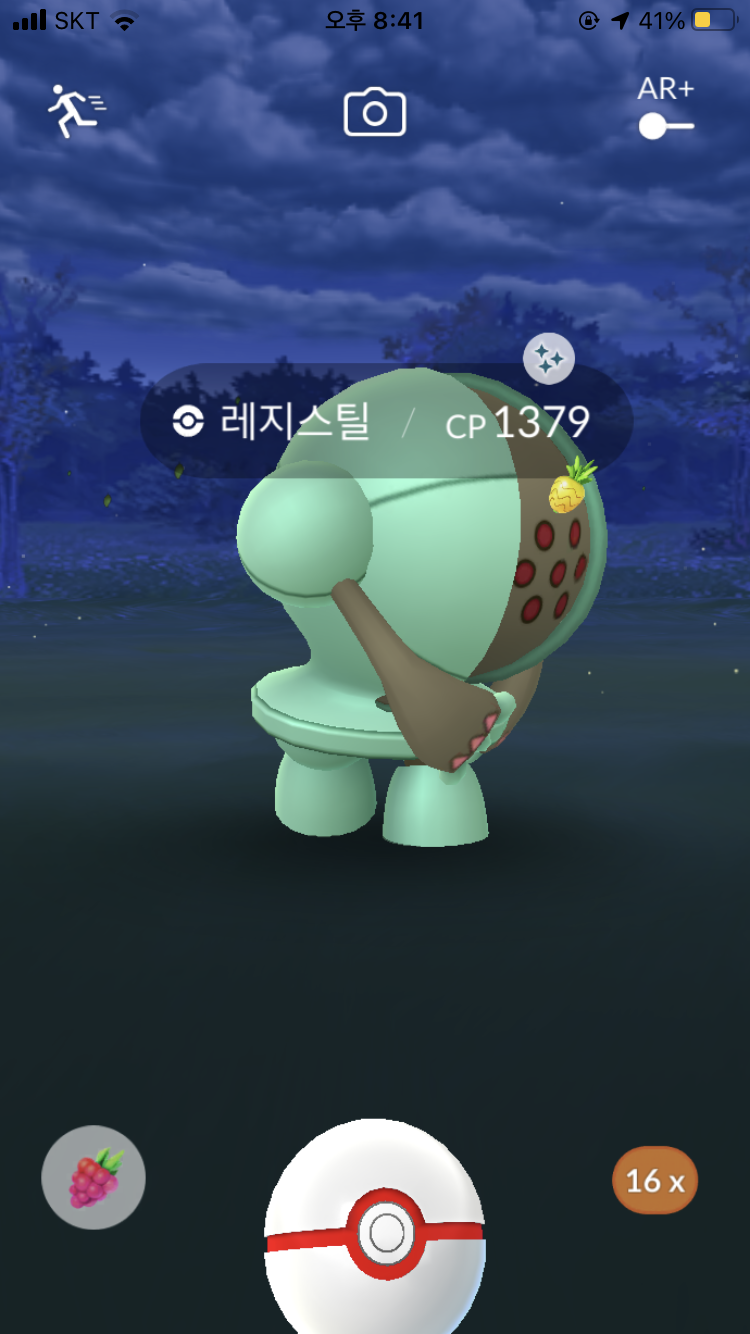Image resolution: width=750 pixels, height=1334 pixels.
Task: Open the berry selection button
Action: [94, 1177]
